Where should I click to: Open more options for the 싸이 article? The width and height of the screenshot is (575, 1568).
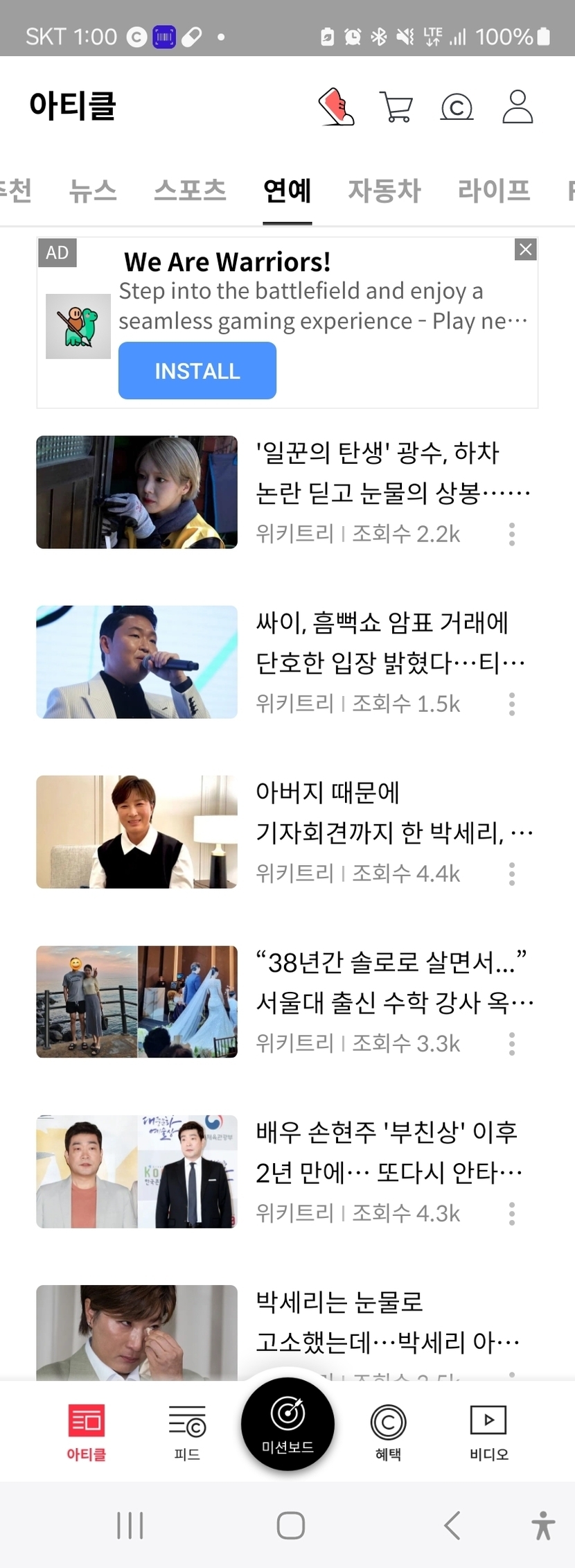coord(512,704)
